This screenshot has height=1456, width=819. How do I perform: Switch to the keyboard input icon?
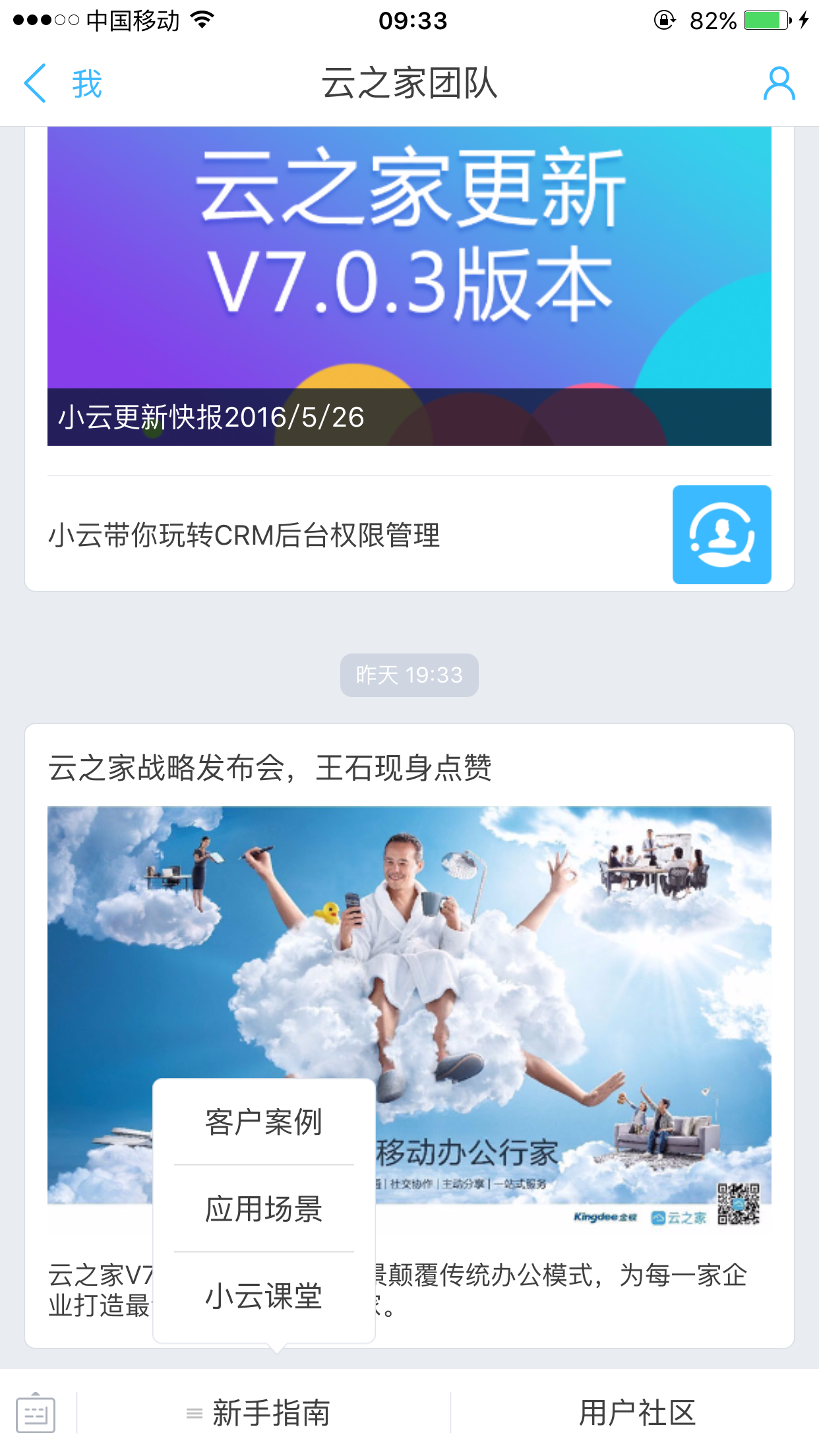click(36, 1412)
